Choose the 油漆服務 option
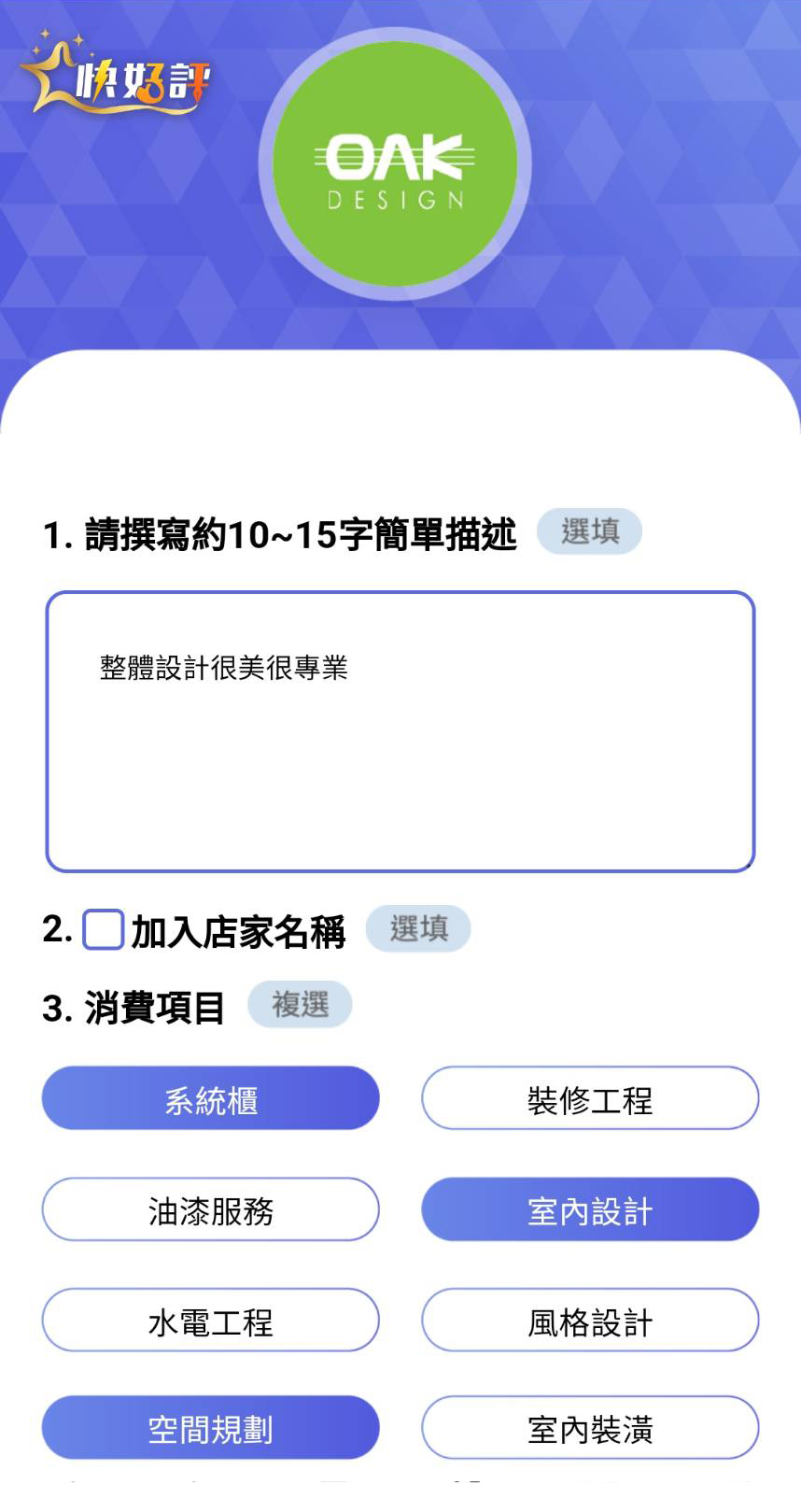 211,1209
